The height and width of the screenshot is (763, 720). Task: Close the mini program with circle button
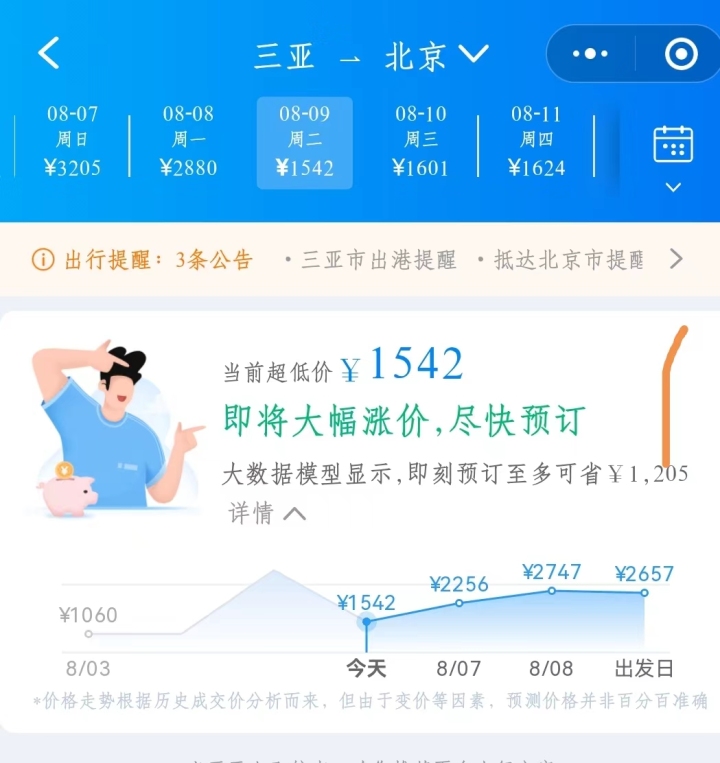(681, 54)
